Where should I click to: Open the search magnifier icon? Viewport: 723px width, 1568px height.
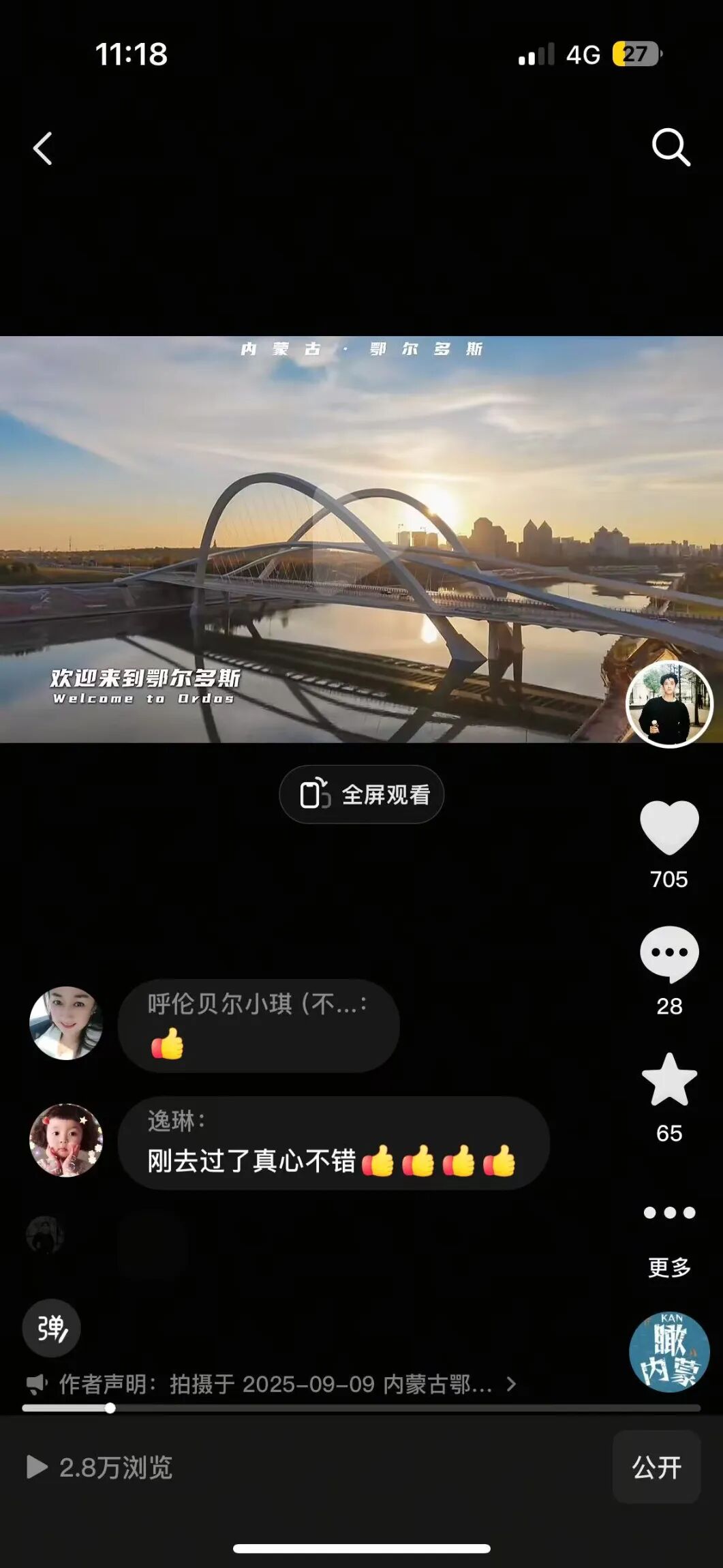(671, 147)
